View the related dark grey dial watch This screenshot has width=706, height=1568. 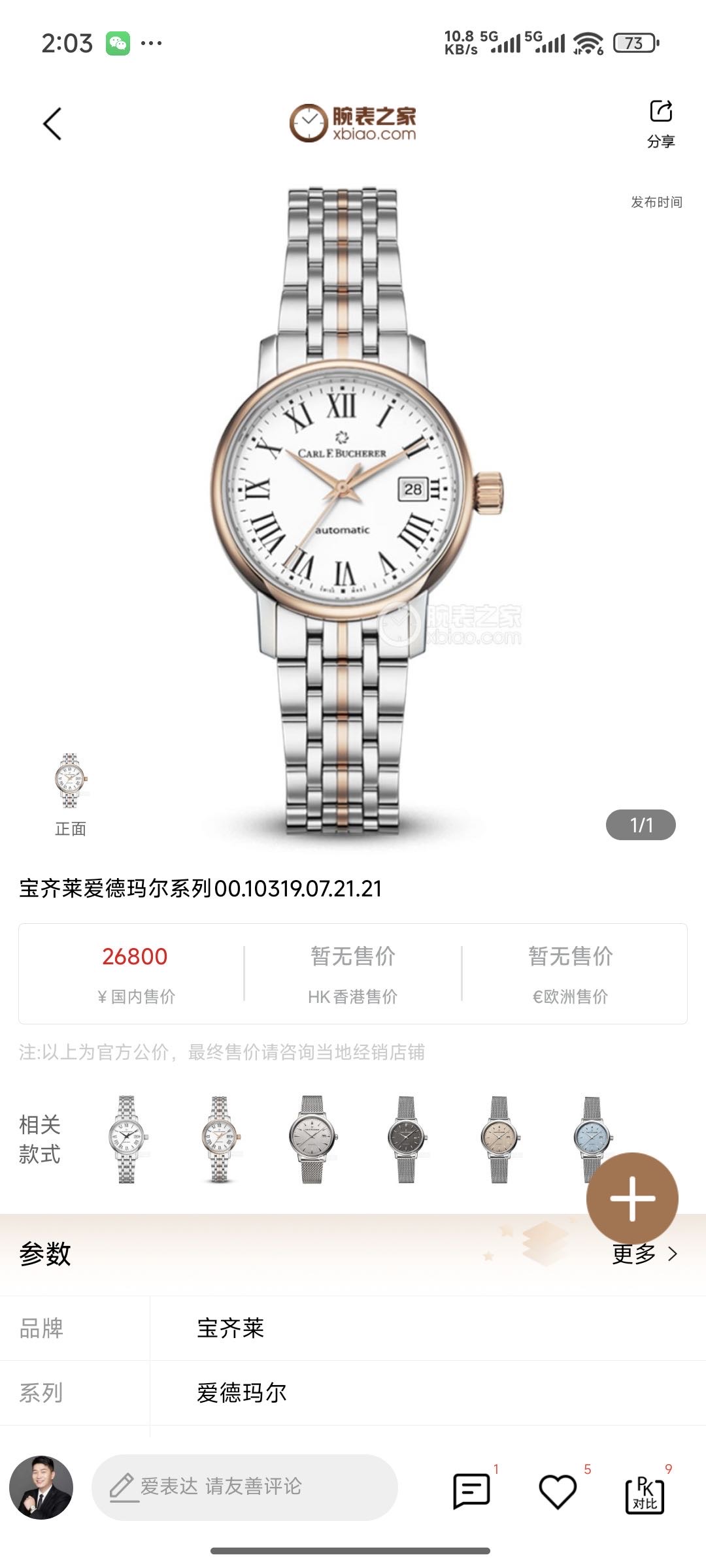click(407, 1139)
